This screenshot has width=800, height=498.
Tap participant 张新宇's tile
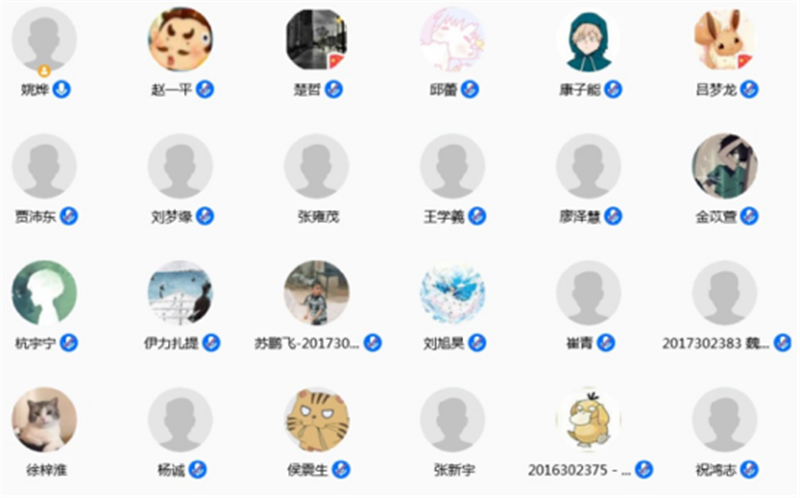point(452,419)
